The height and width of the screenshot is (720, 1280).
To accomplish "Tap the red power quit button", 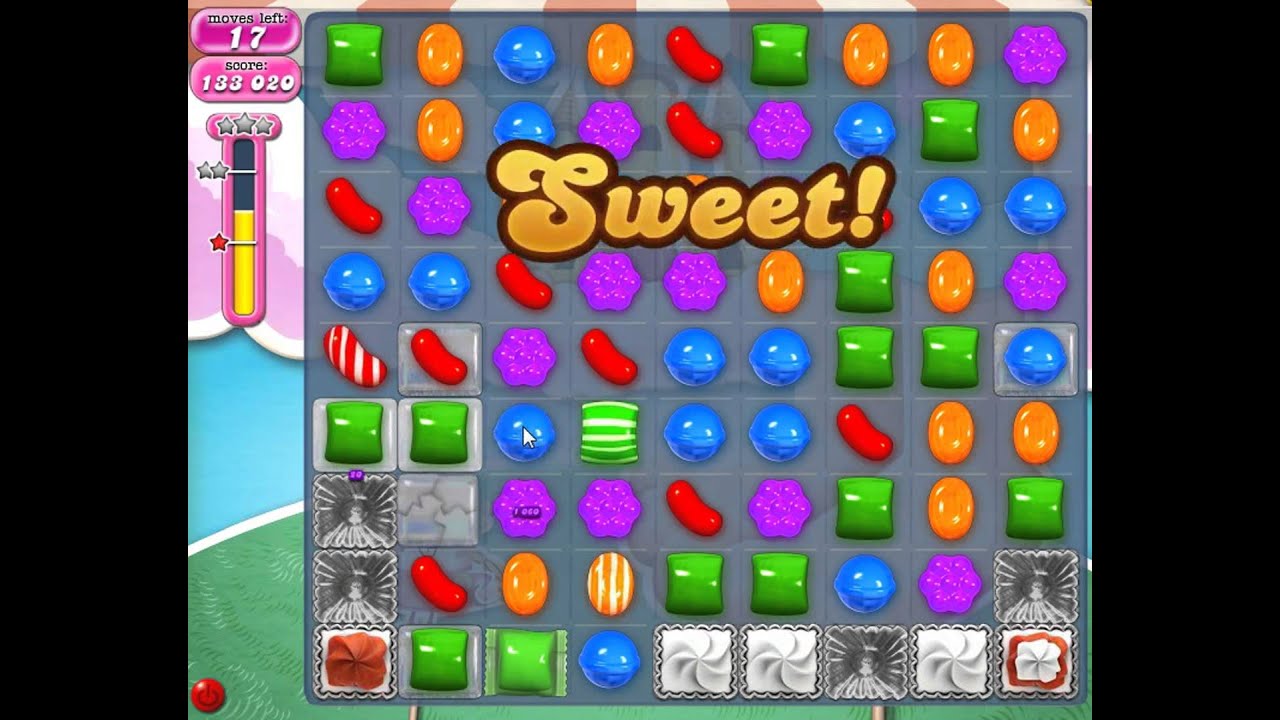I will tap(208, 694).
